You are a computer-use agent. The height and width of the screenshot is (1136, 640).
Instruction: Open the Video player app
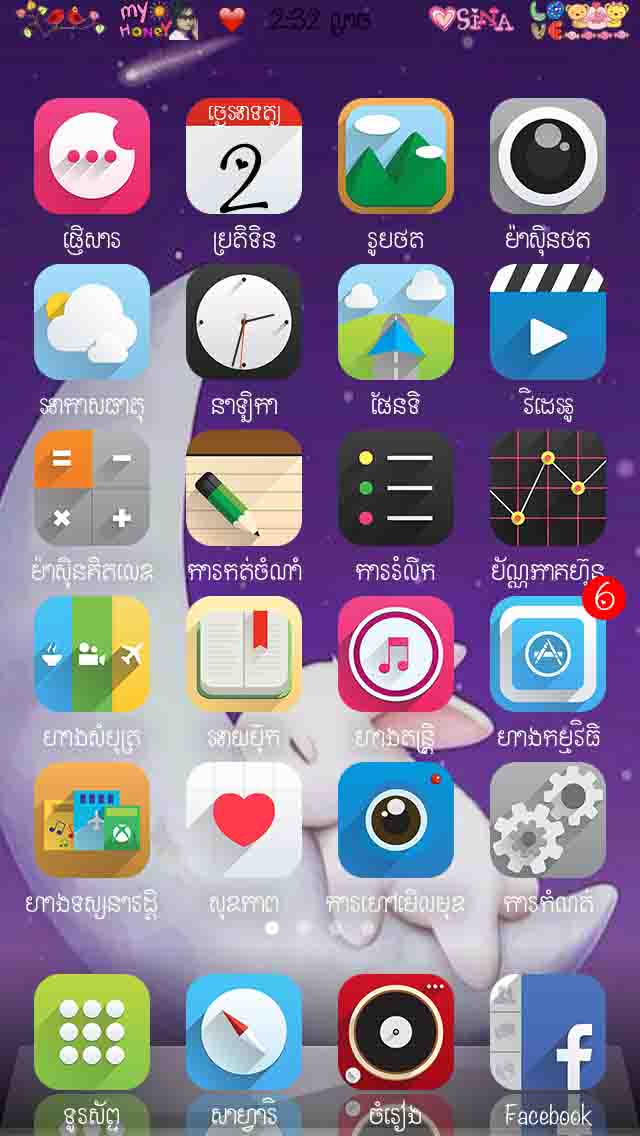coord(548,322)
